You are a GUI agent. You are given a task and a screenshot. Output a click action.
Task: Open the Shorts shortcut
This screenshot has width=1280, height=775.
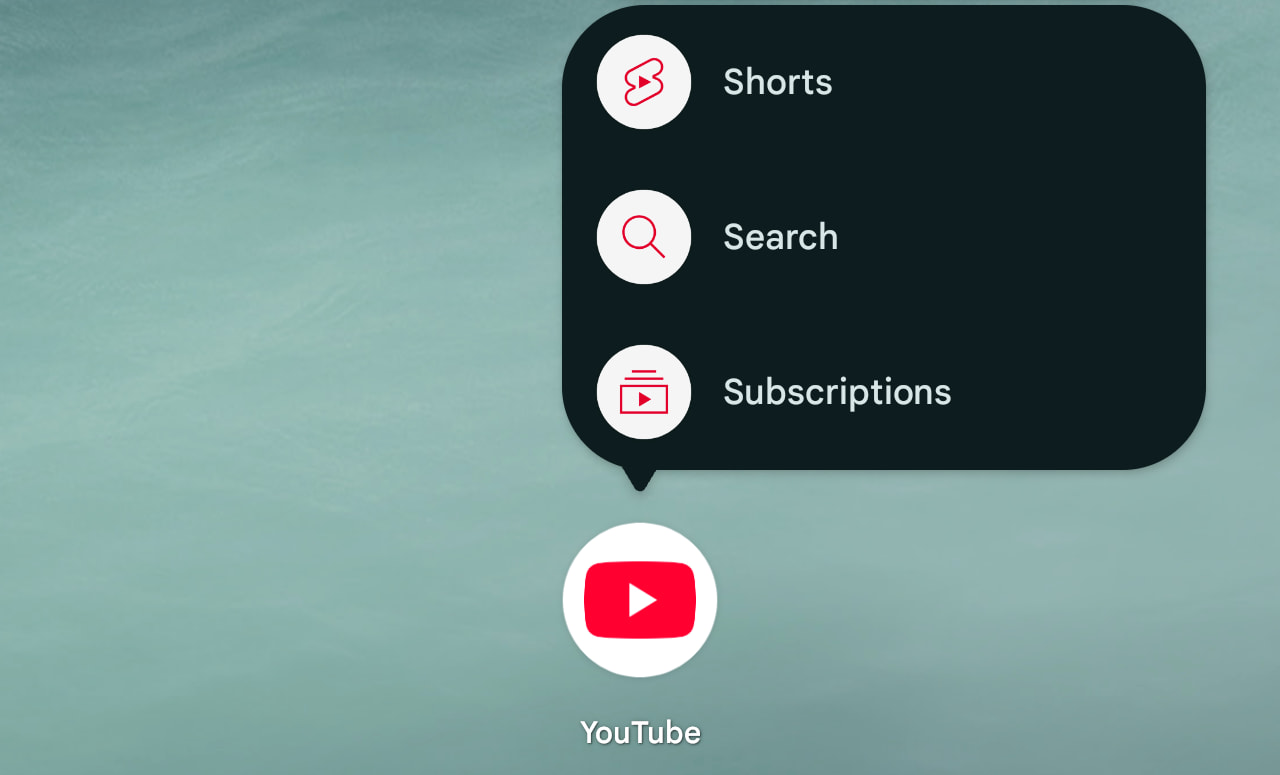[776, 82]
